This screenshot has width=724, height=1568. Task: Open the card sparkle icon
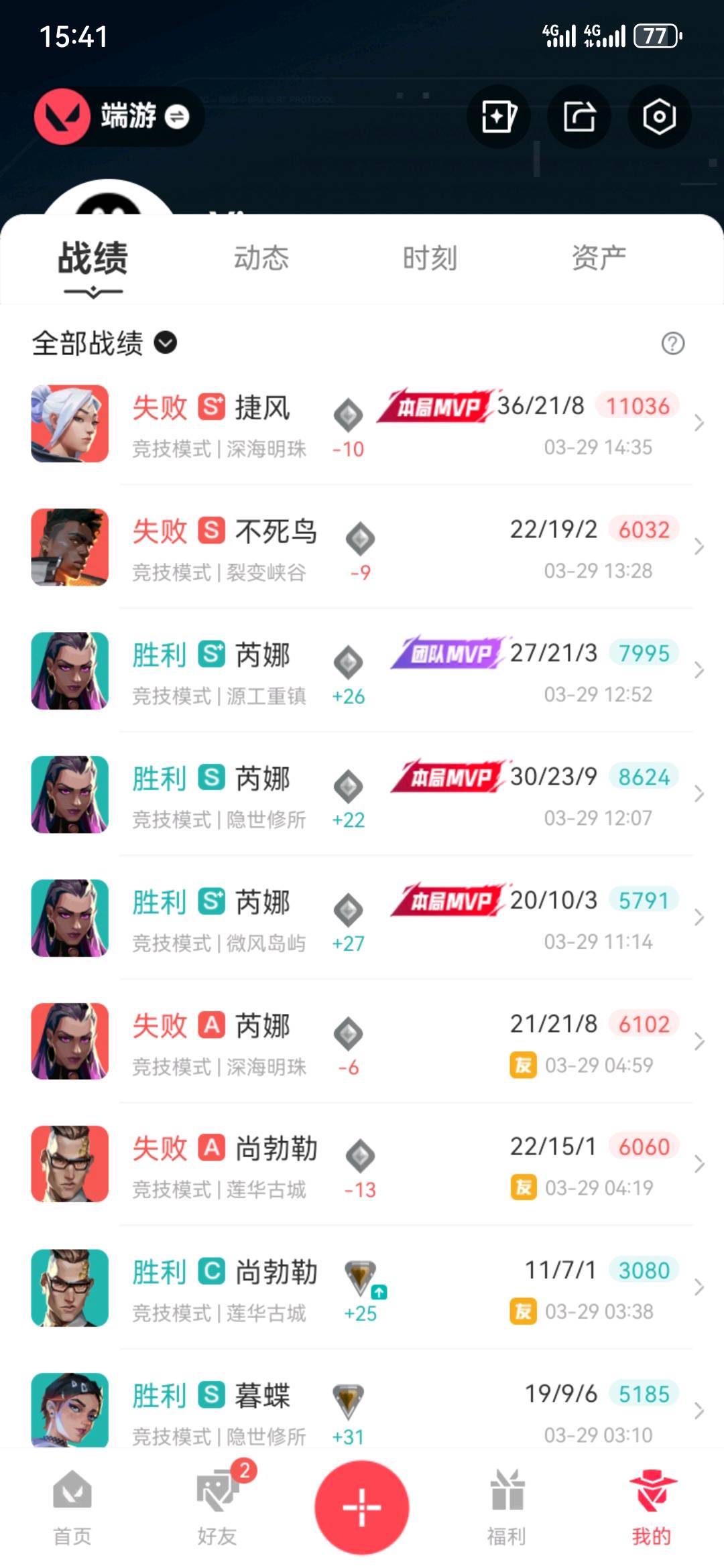coord(499,117)
